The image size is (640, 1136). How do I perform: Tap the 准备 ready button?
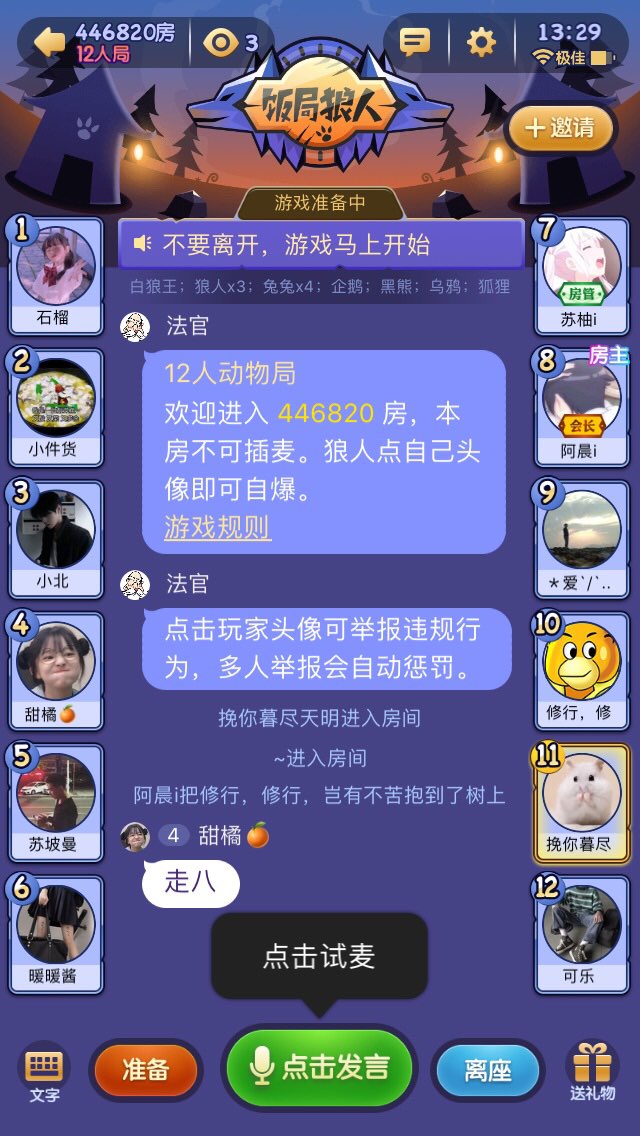[146, 1069]
